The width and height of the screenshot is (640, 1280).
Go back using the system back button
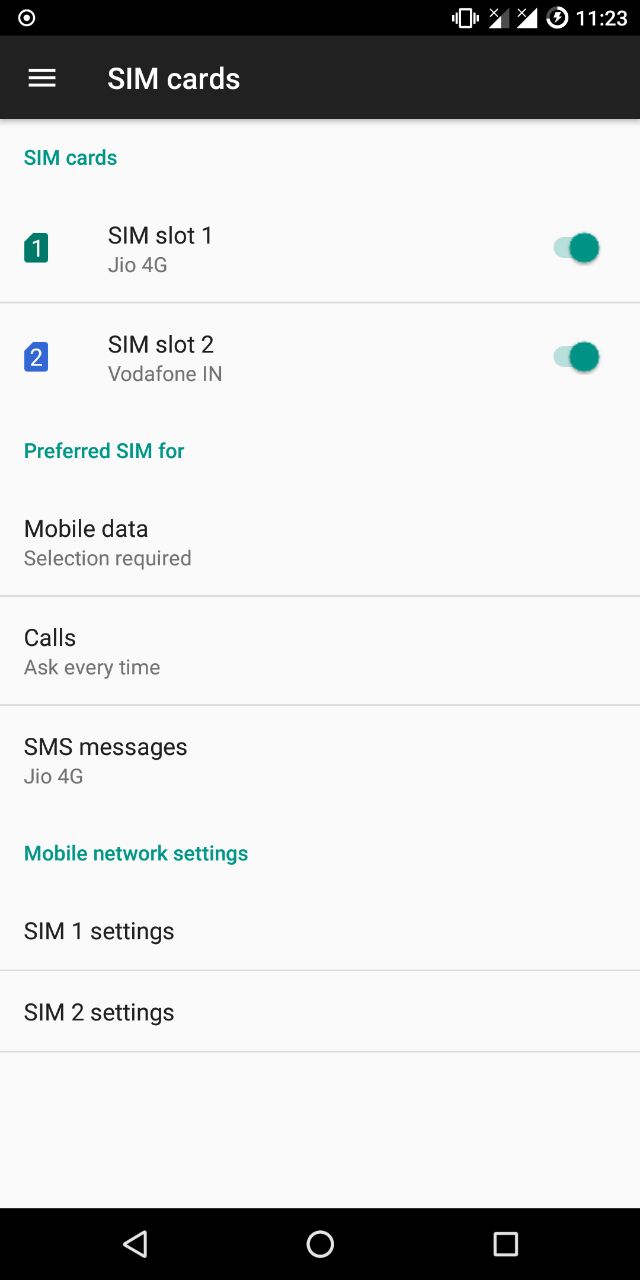coord(135,1243)
